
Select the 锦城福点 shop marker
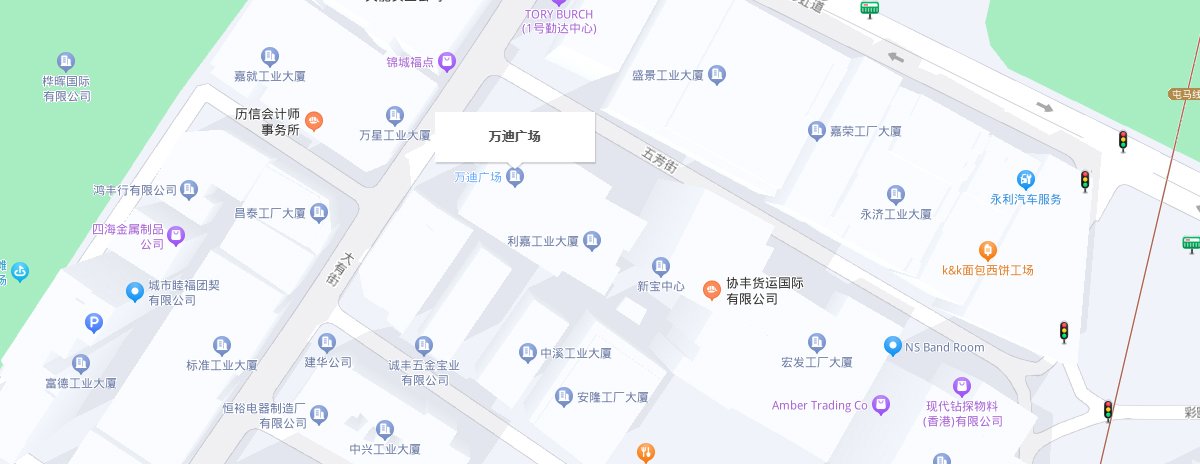tap(447, 62)
